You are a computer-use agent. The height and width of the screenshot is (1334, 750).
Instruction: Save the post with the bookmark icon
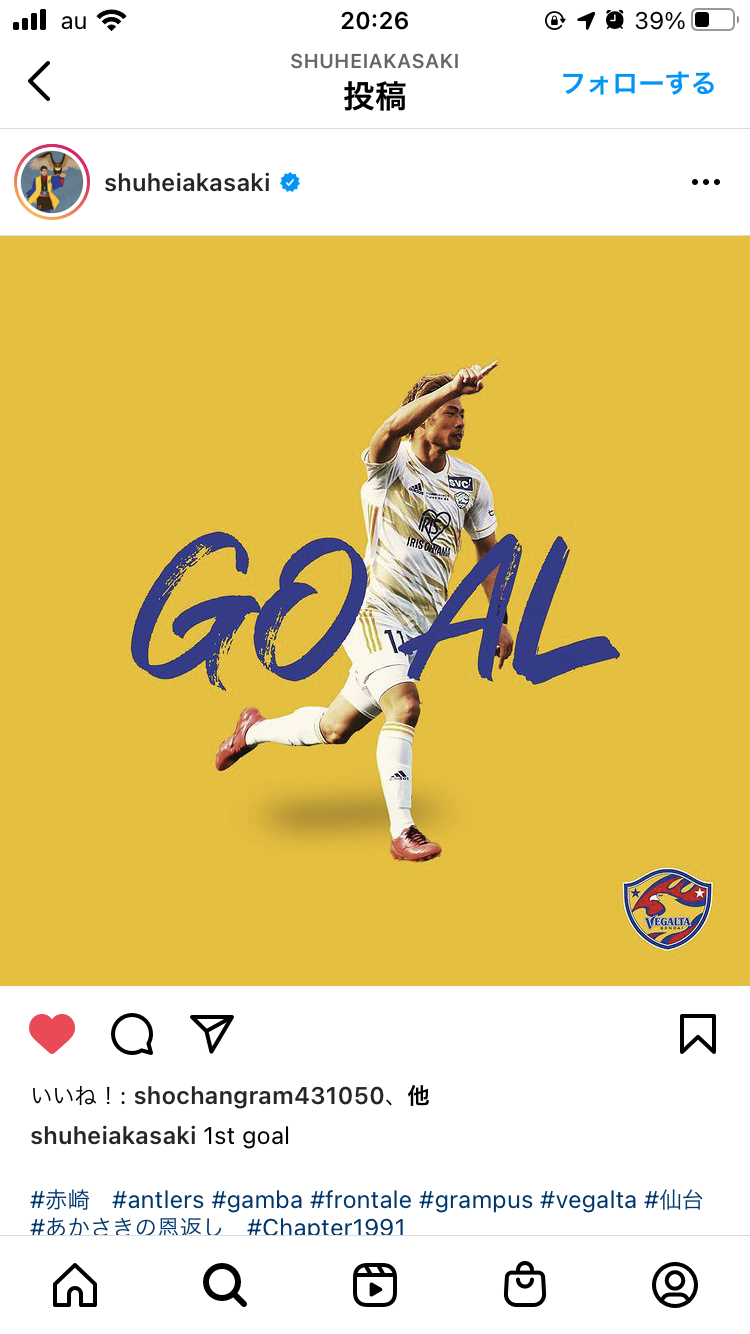697,1034
